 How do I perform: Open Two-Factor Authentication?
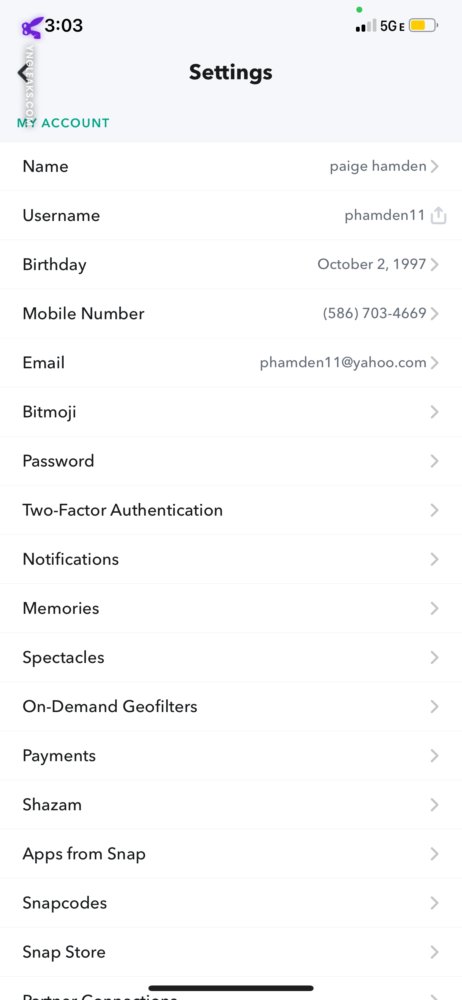231,510
